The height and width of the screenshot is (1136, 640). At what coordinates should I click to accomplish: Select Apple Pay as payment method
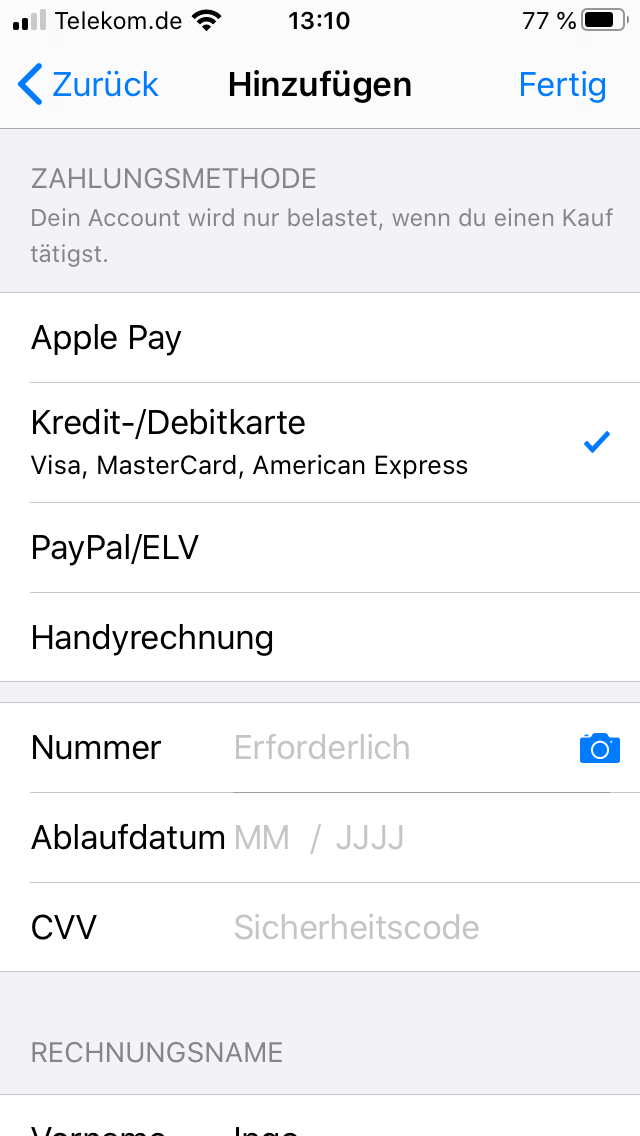click(x=320, y=338)
